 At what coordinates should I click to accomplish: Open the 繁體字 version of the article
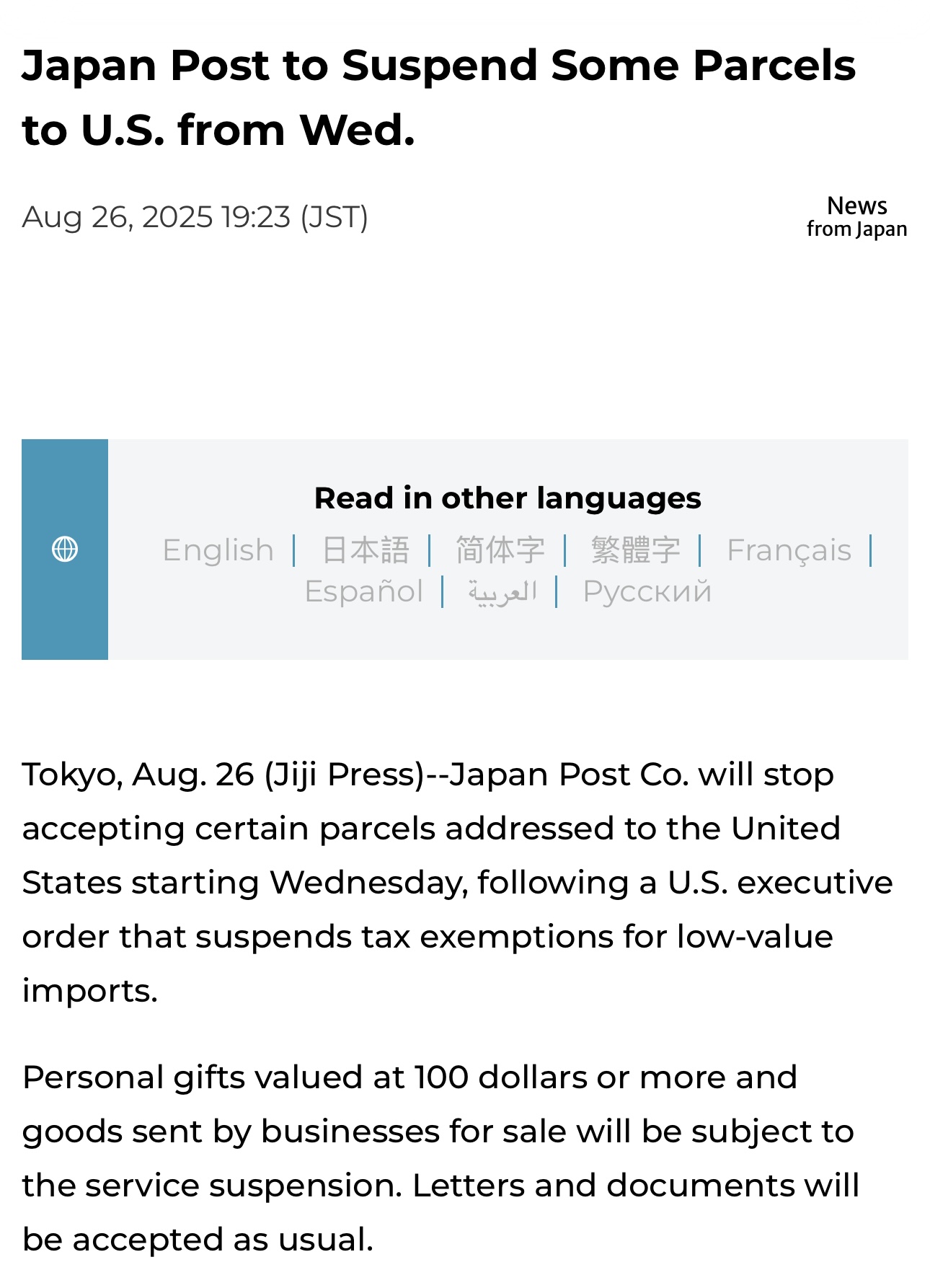coord(635,550)
